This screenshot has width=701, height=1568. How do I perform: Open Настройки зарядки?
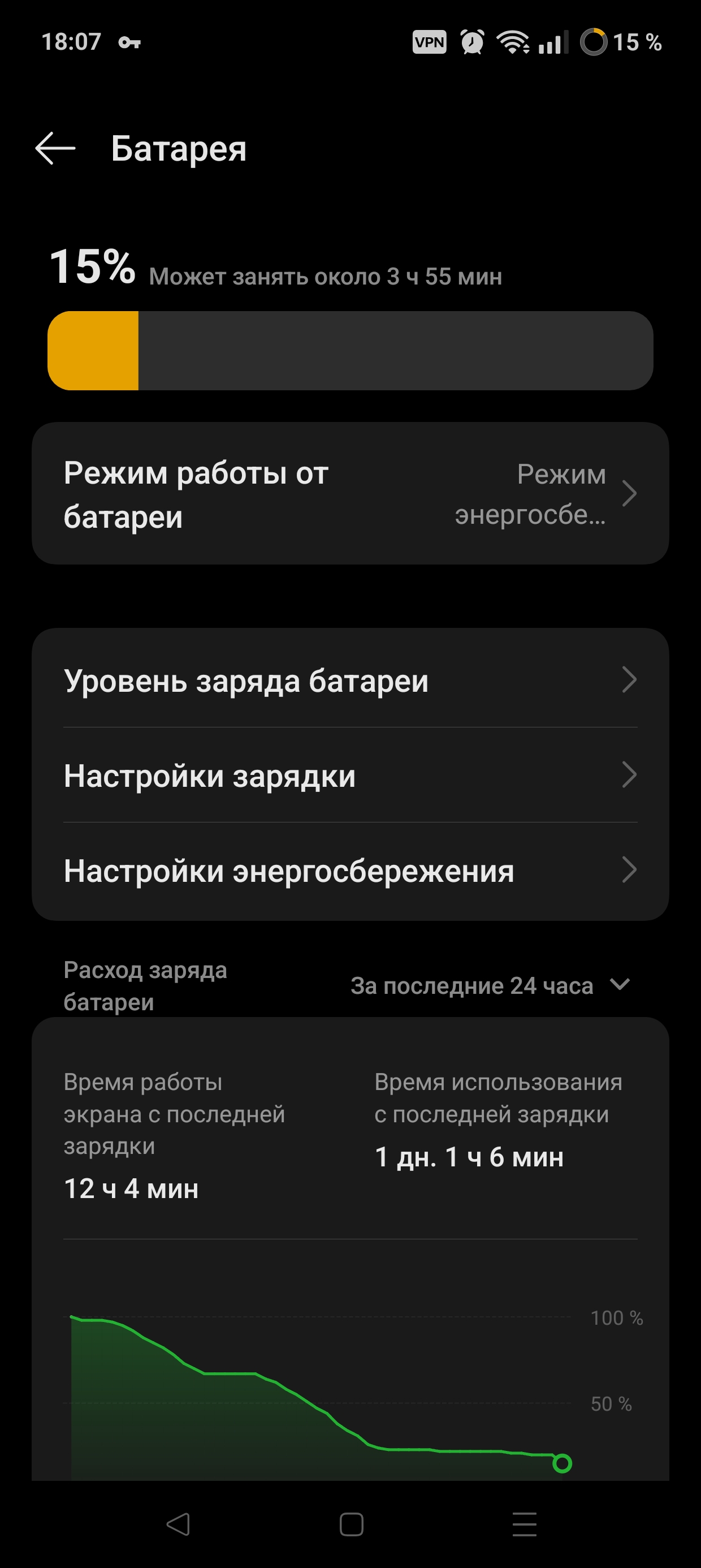coord(350,776)
